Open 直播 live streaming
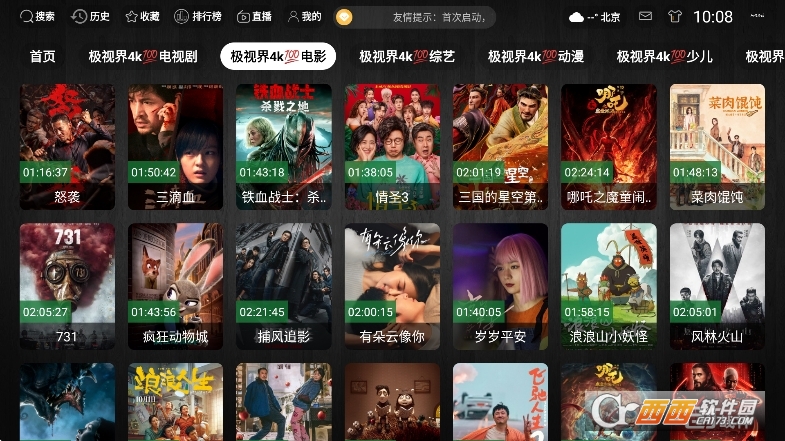This screenshot has width=785, height=441. click(x=254, y=17)
